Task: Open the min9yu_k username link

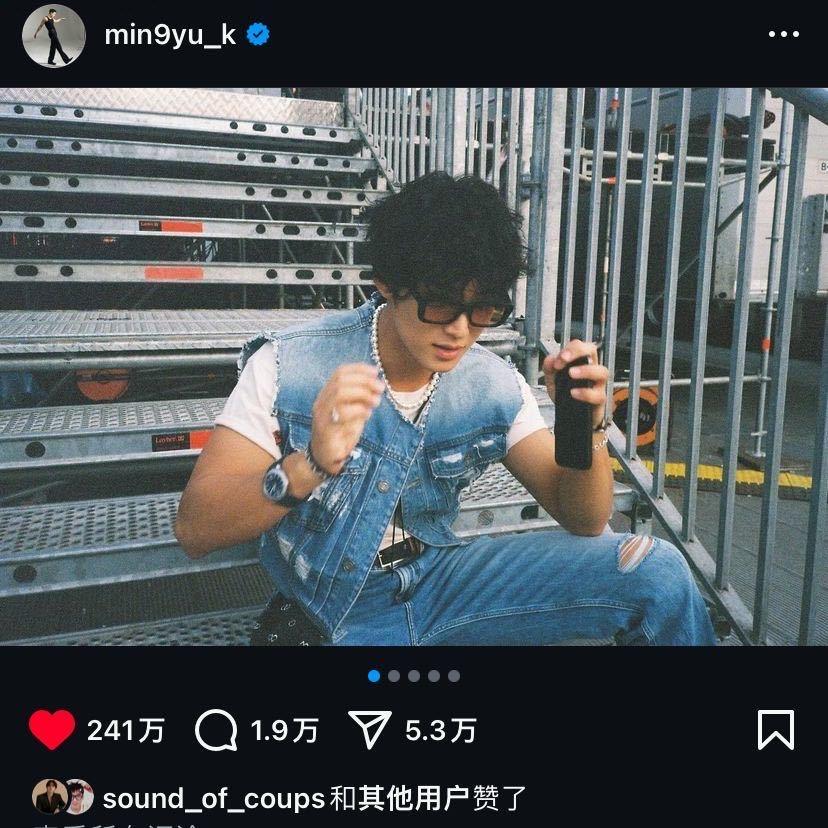Action: click(x=170, y=35)
